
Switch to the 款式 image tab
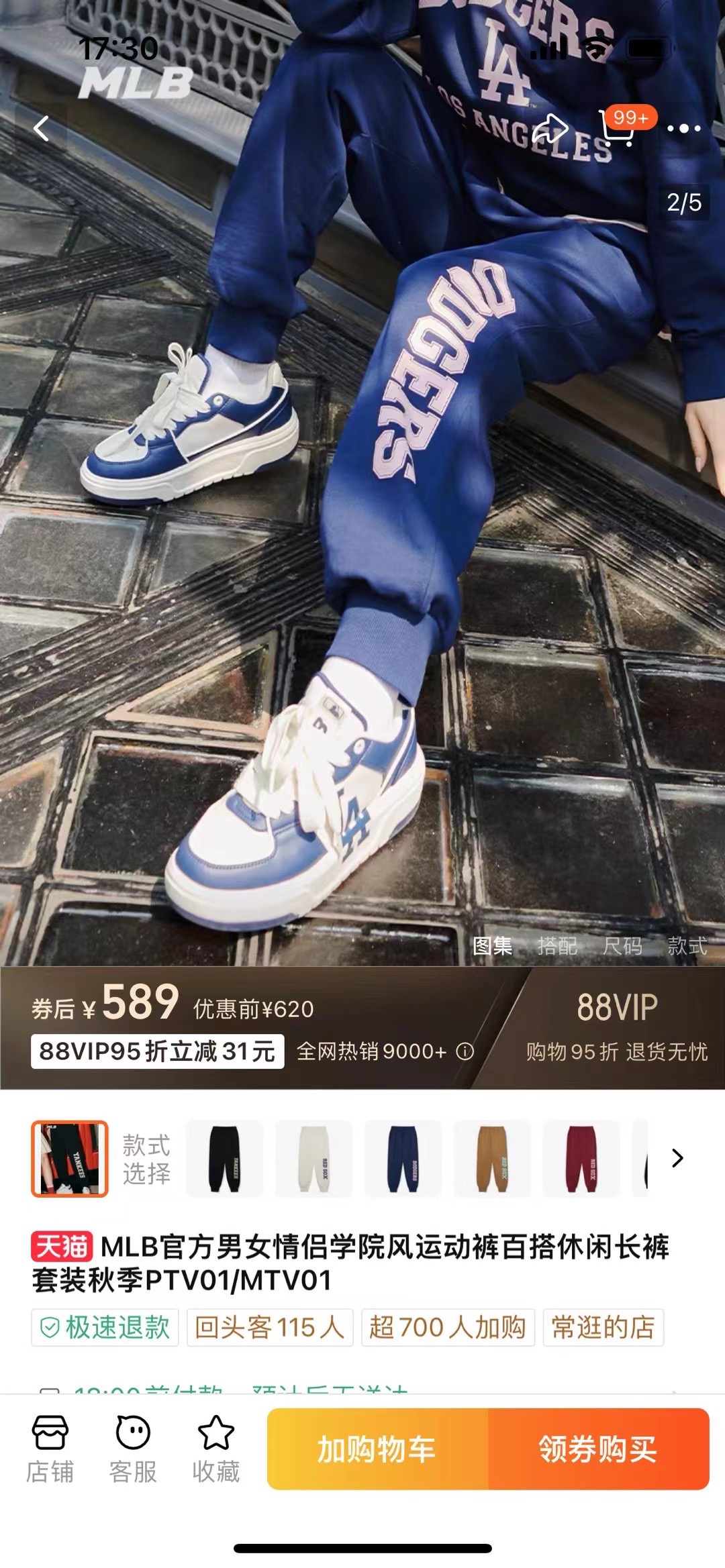coord(687,946)
